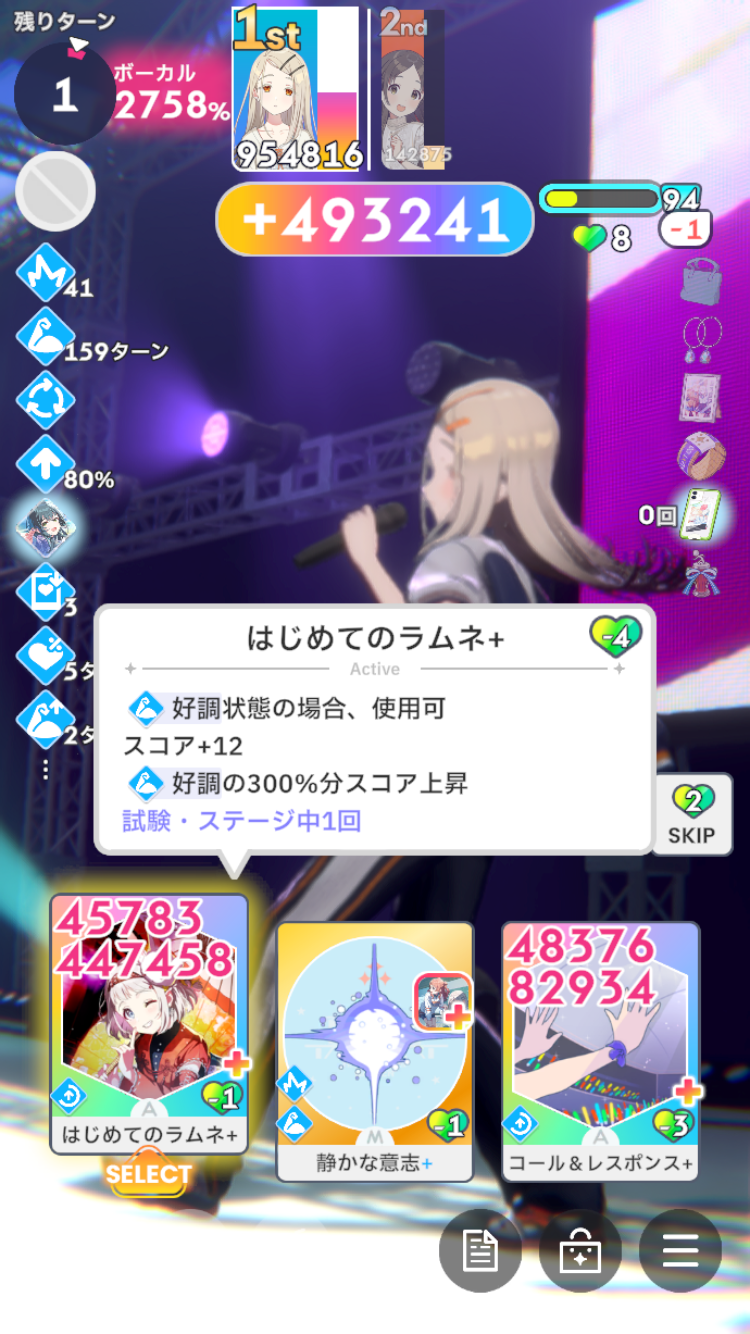View the 159ターン good condition status icon
The image size is (750, 1334).
pyautogui.click(x=46, y=336)
